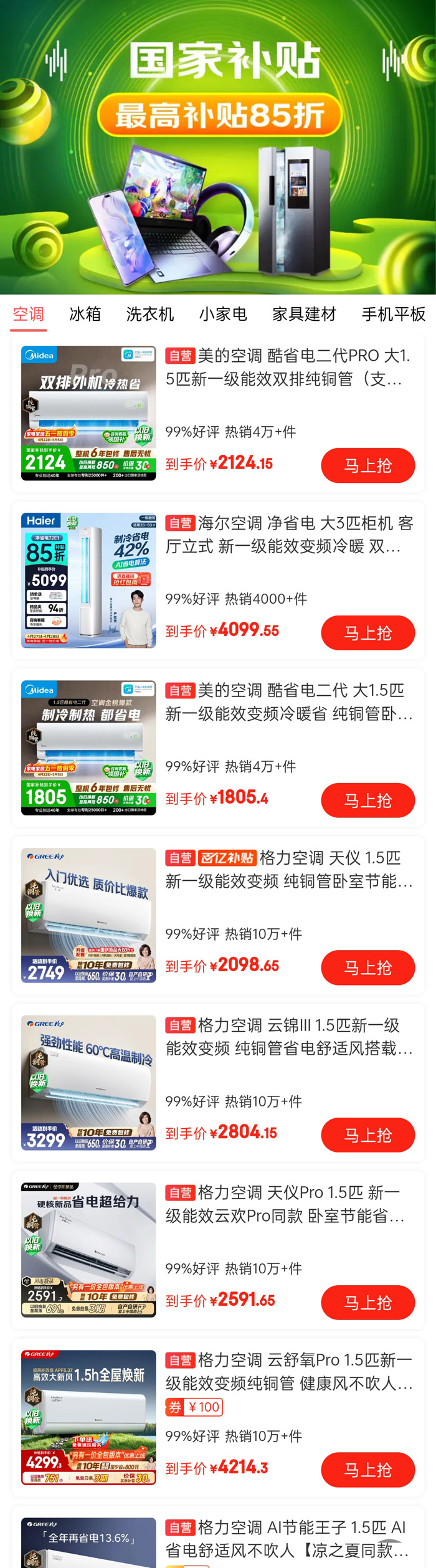Tap 马上抢 for 格力 天仪 at ¥2098.65
The image size is (436, 1568).
tap(367, 967)
